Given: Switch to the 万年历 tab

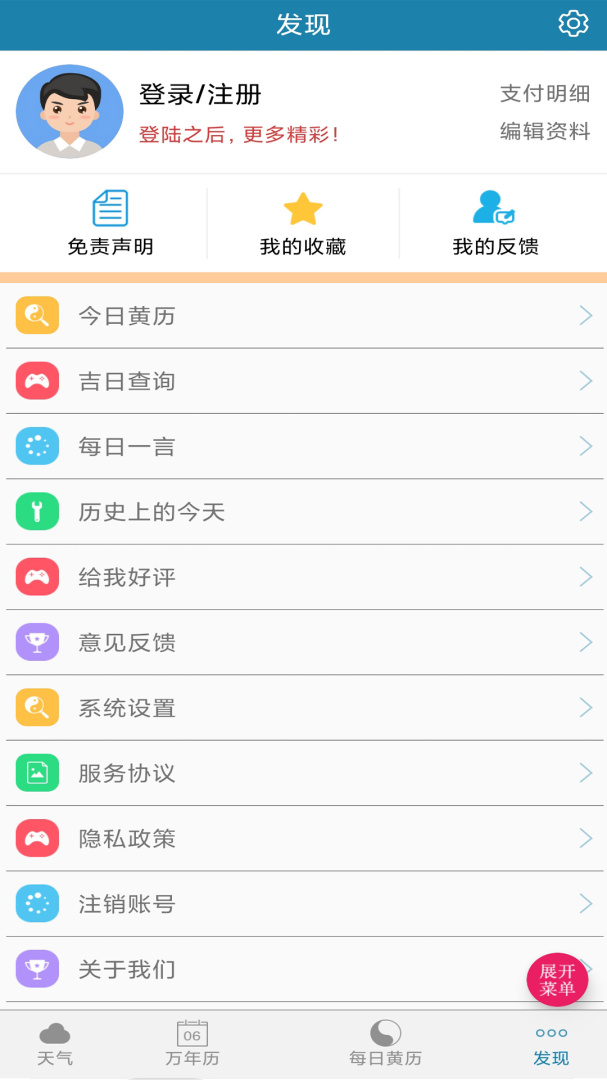Looking at the screenshot, I should (x=192, y=1044).
